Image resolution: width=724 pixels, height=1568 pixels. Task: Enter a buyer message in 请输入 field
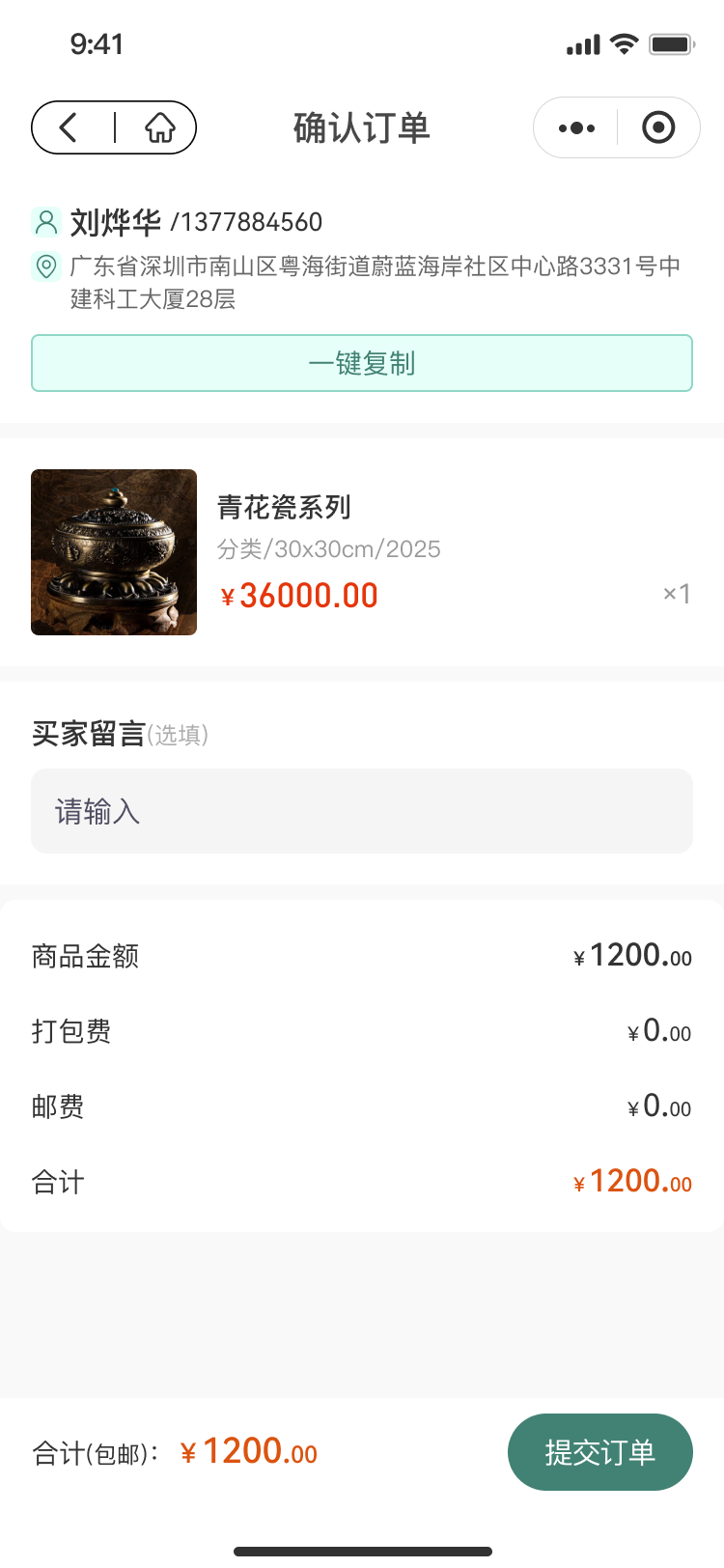pos(362,811)
